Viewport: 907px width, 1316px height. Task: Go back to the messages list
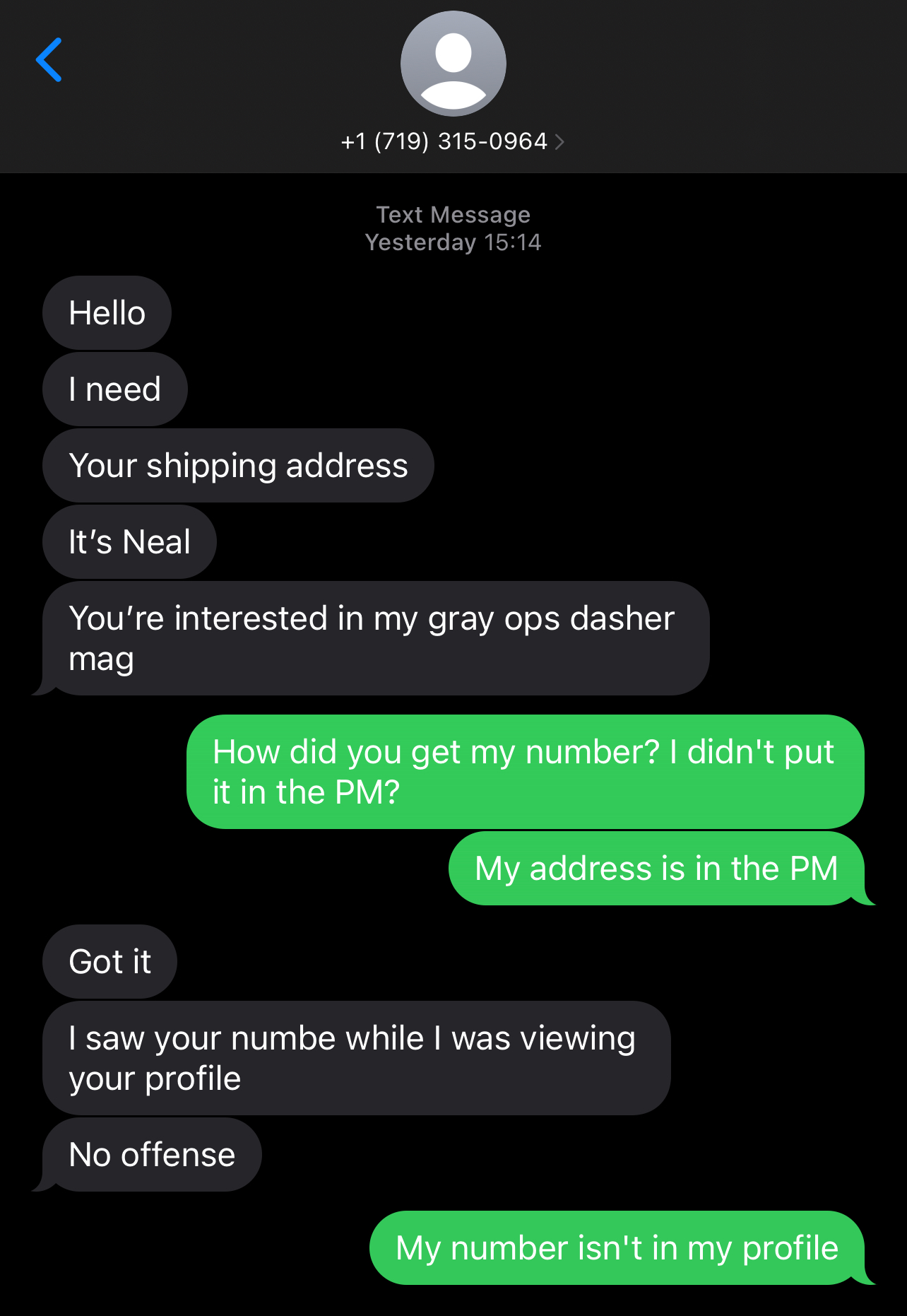coord(49,61)
